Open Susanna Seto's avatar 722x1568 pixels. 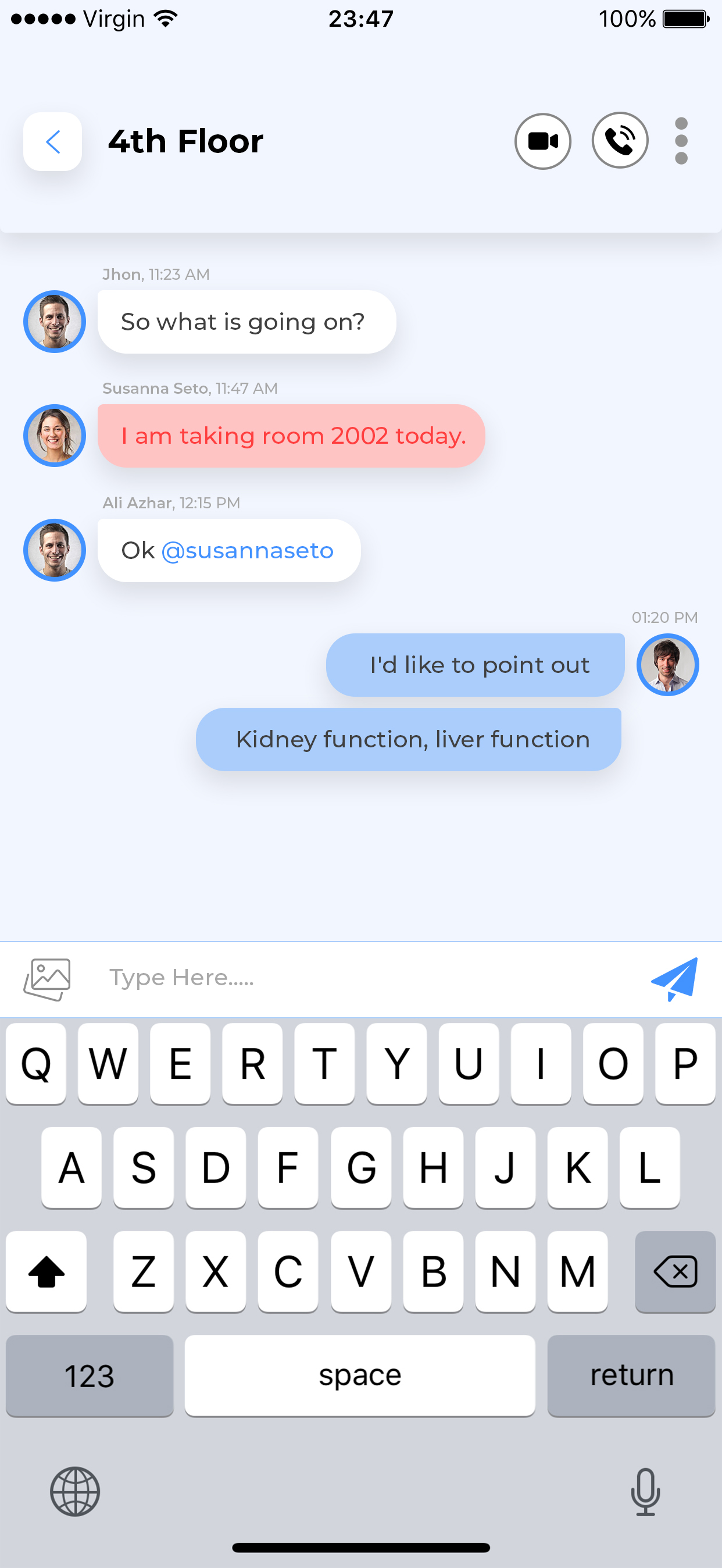[x=55, y=436]
